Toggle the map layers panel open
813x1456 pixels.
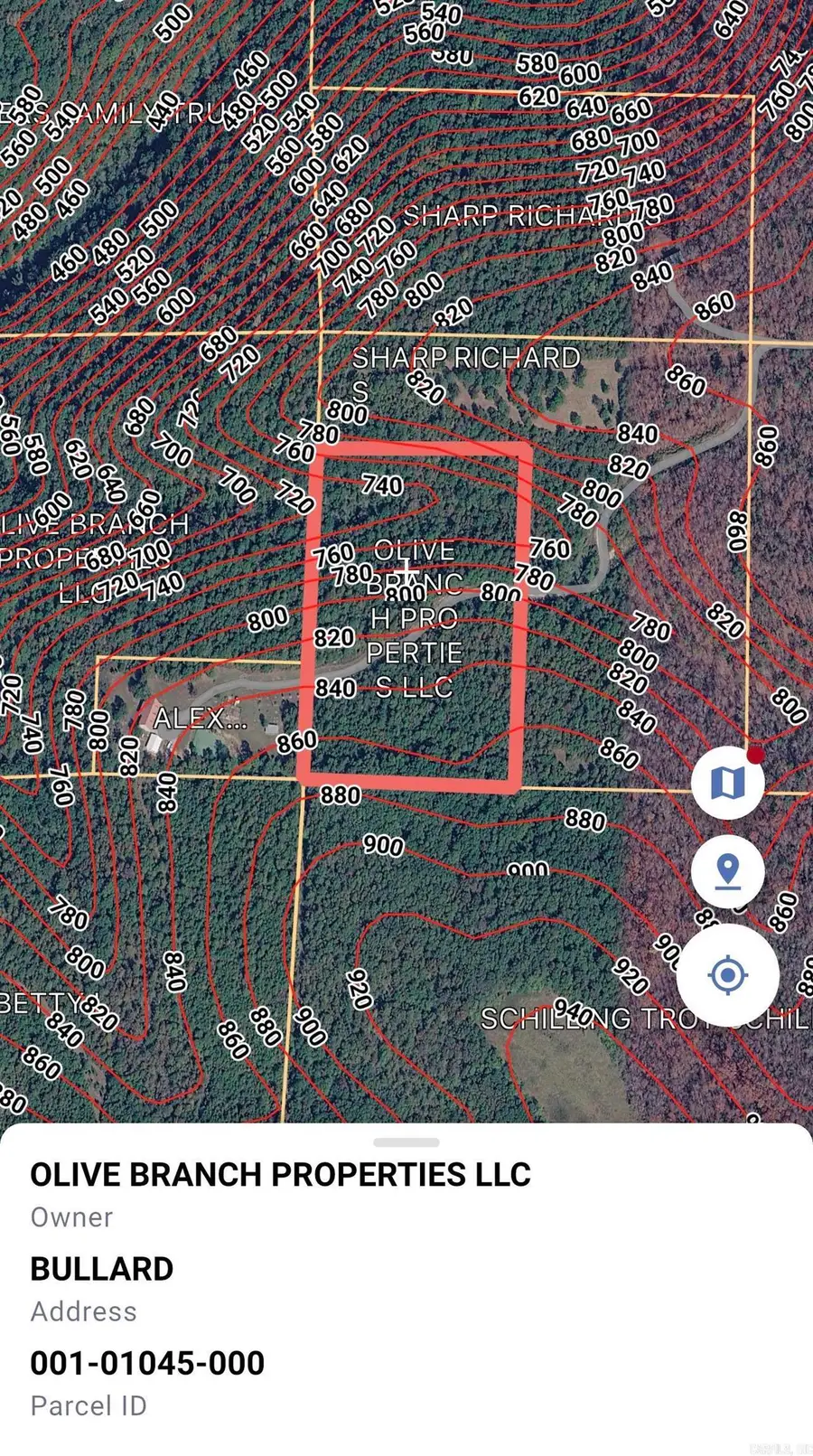click(729, 782)
